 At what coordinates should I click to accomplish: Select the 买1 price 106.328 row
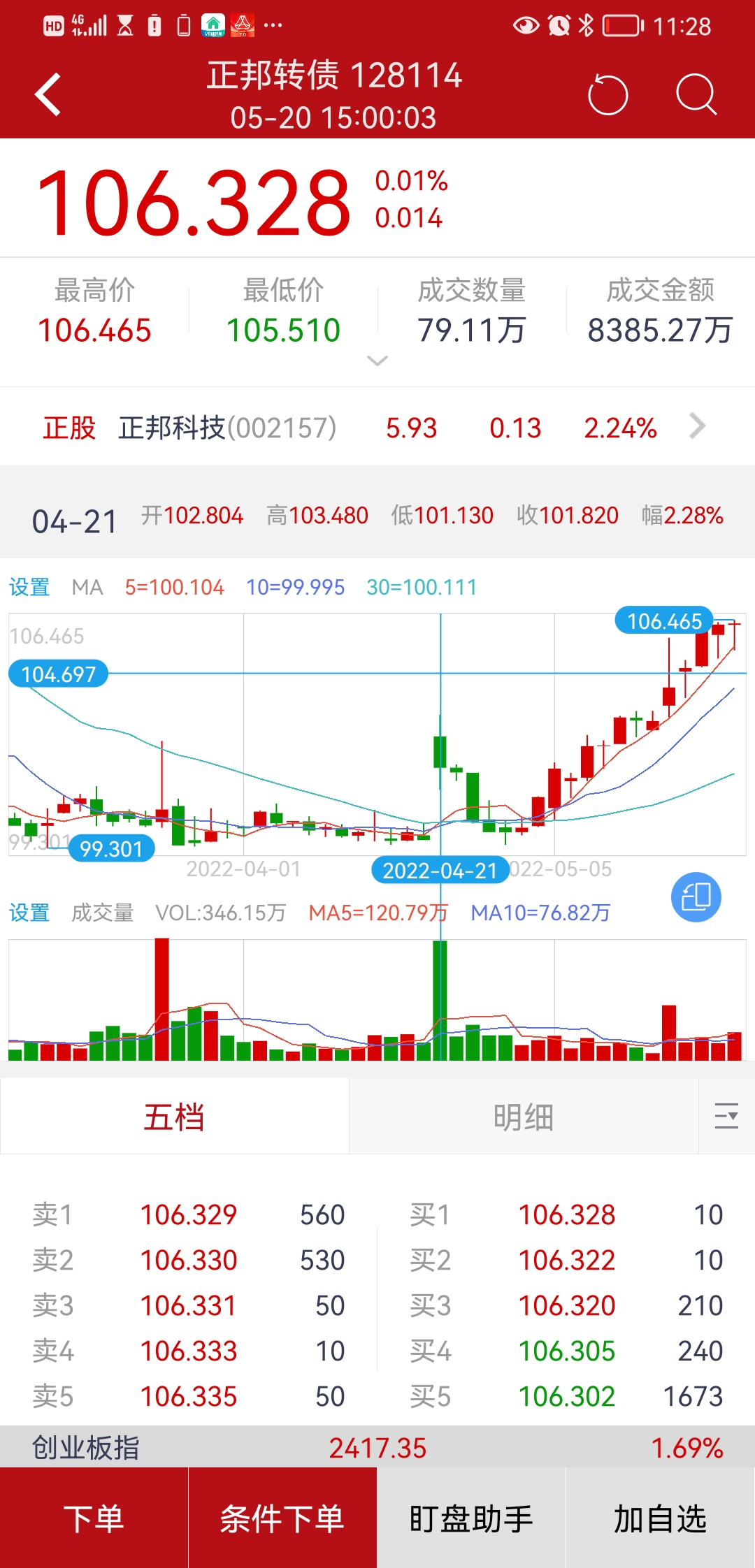(566, 1215)
